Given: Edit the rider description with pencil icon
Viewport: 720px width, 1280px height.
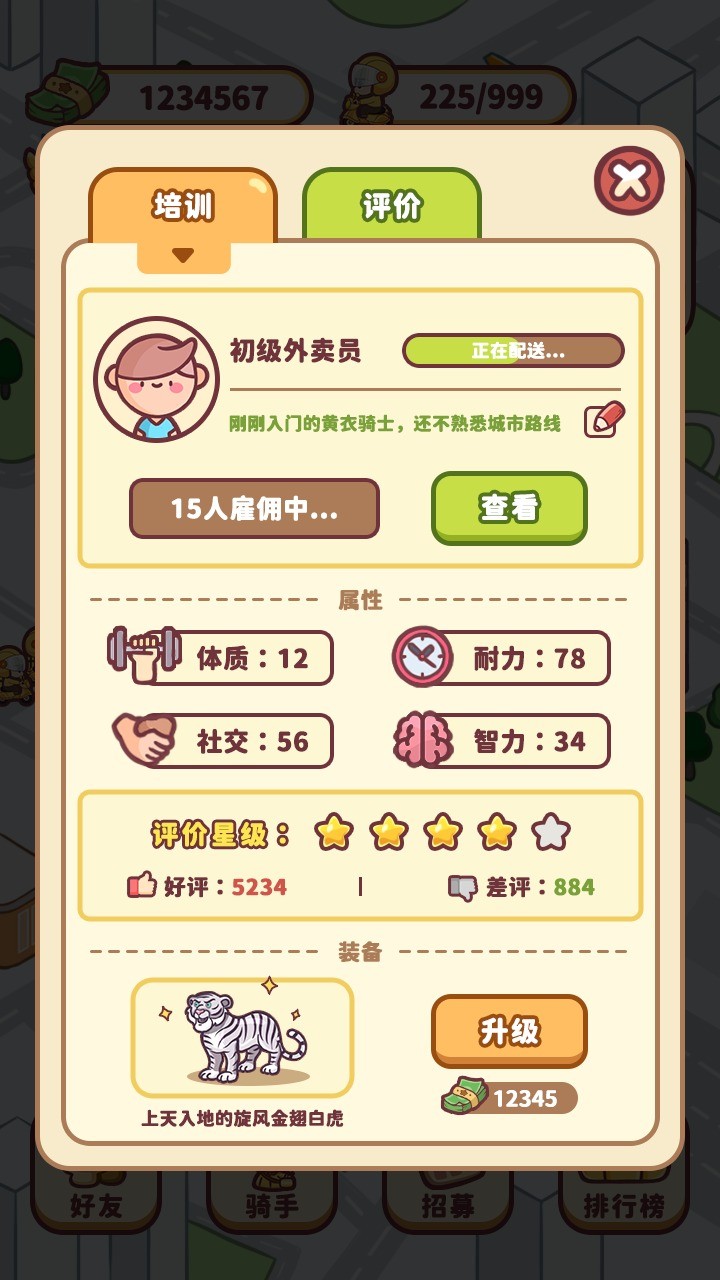Looking at the screenshot, I should pyautogui.click(x=604, y=419).
